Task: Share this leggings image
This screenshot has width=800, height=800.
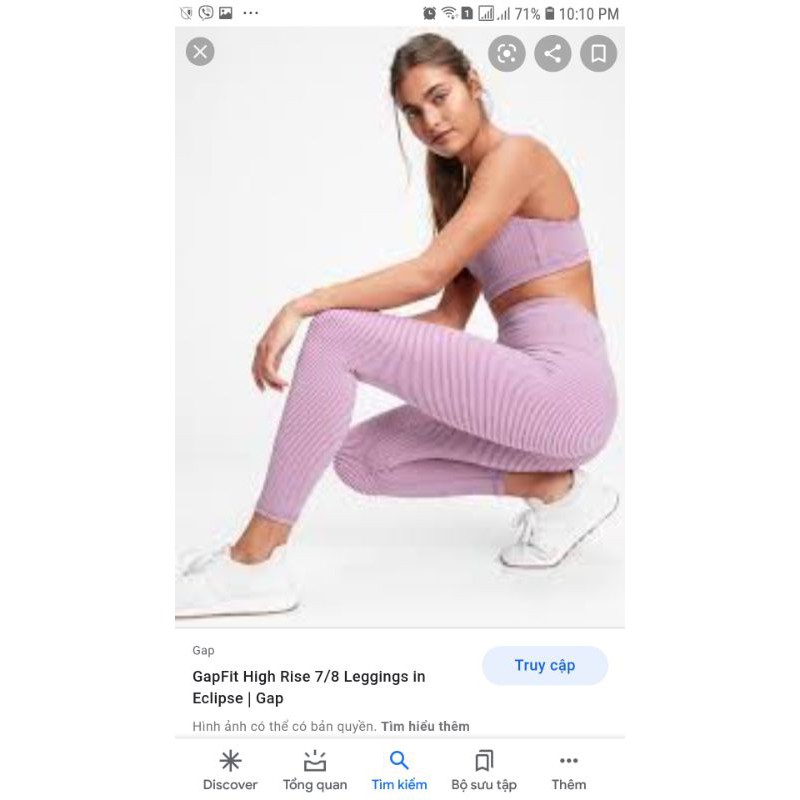Action: (x=553, y=53)
